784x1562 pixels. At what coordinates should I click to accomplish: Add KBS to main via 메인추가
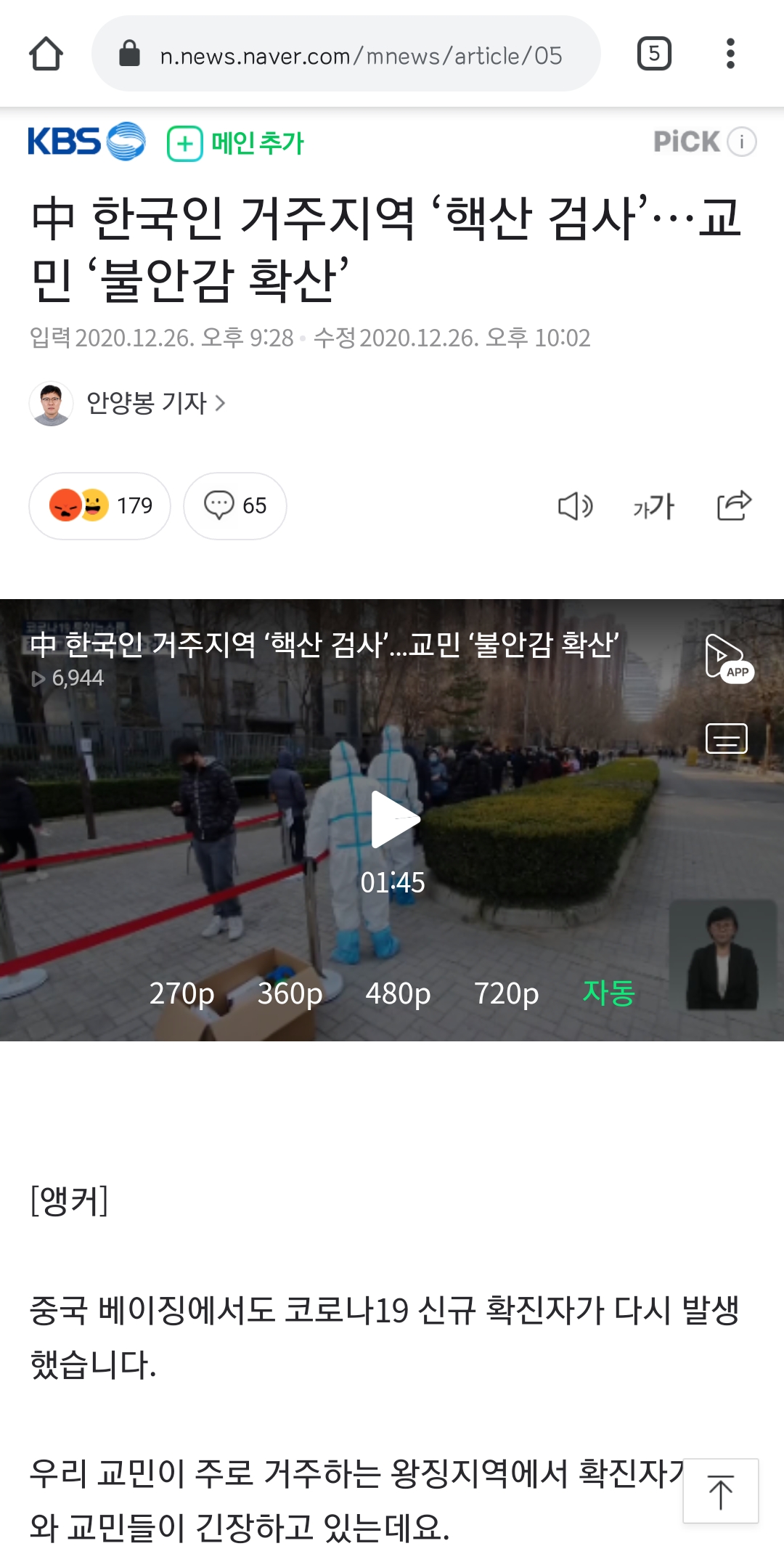[x=236, y=143]
